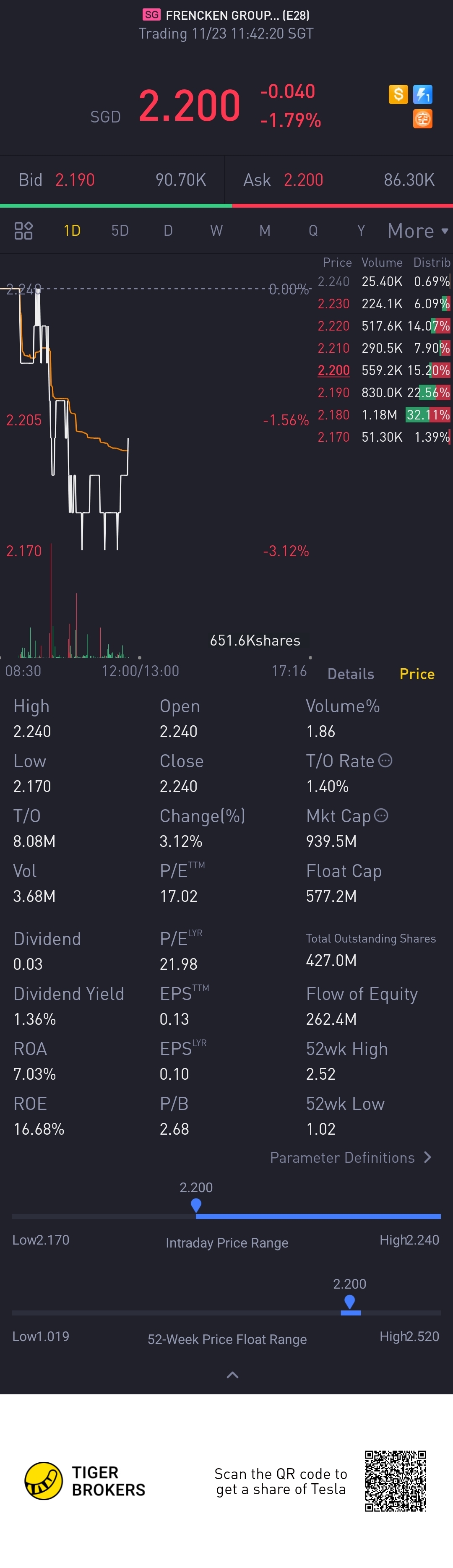Tap the info icon beside Mkt Cap
The image size is (453, 1568).
click(x=381, y=815)
